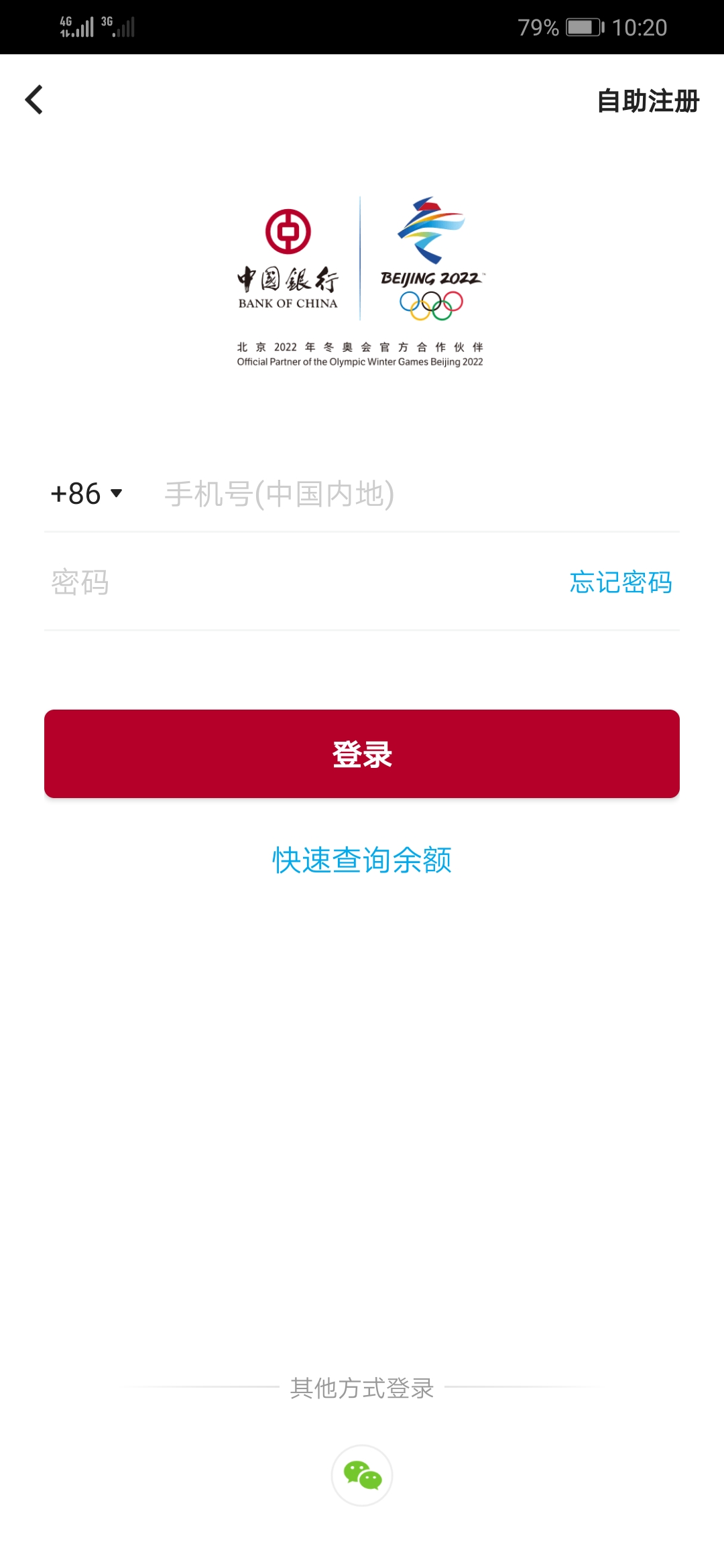This screenshot has height=1568, width=724.
Task: Tap the back arrow to return
Action: pyautogui.click(x=34, y=99)
